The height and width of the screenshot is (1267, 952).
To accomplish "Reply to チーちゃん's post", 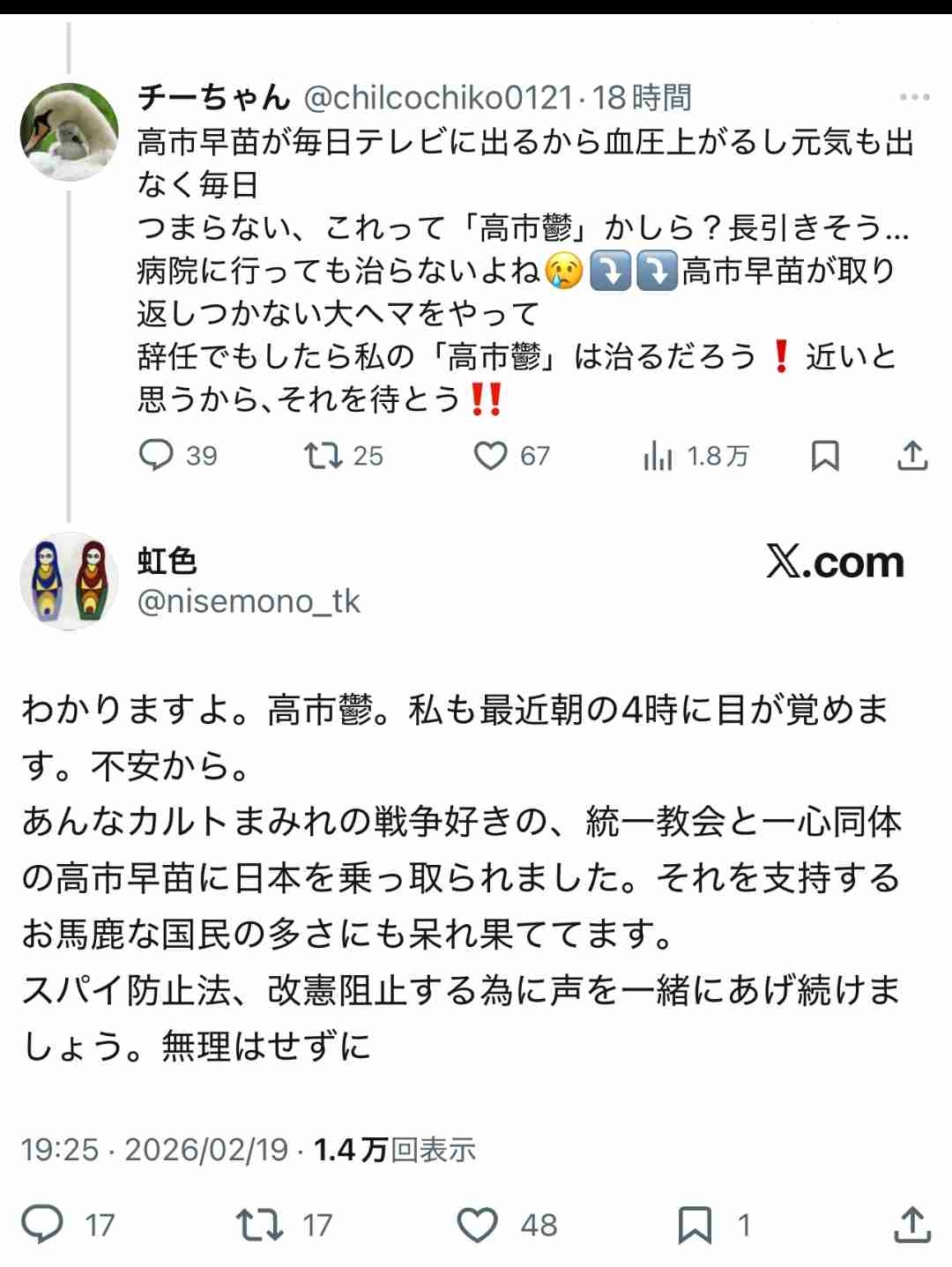I will coord(157,455).
